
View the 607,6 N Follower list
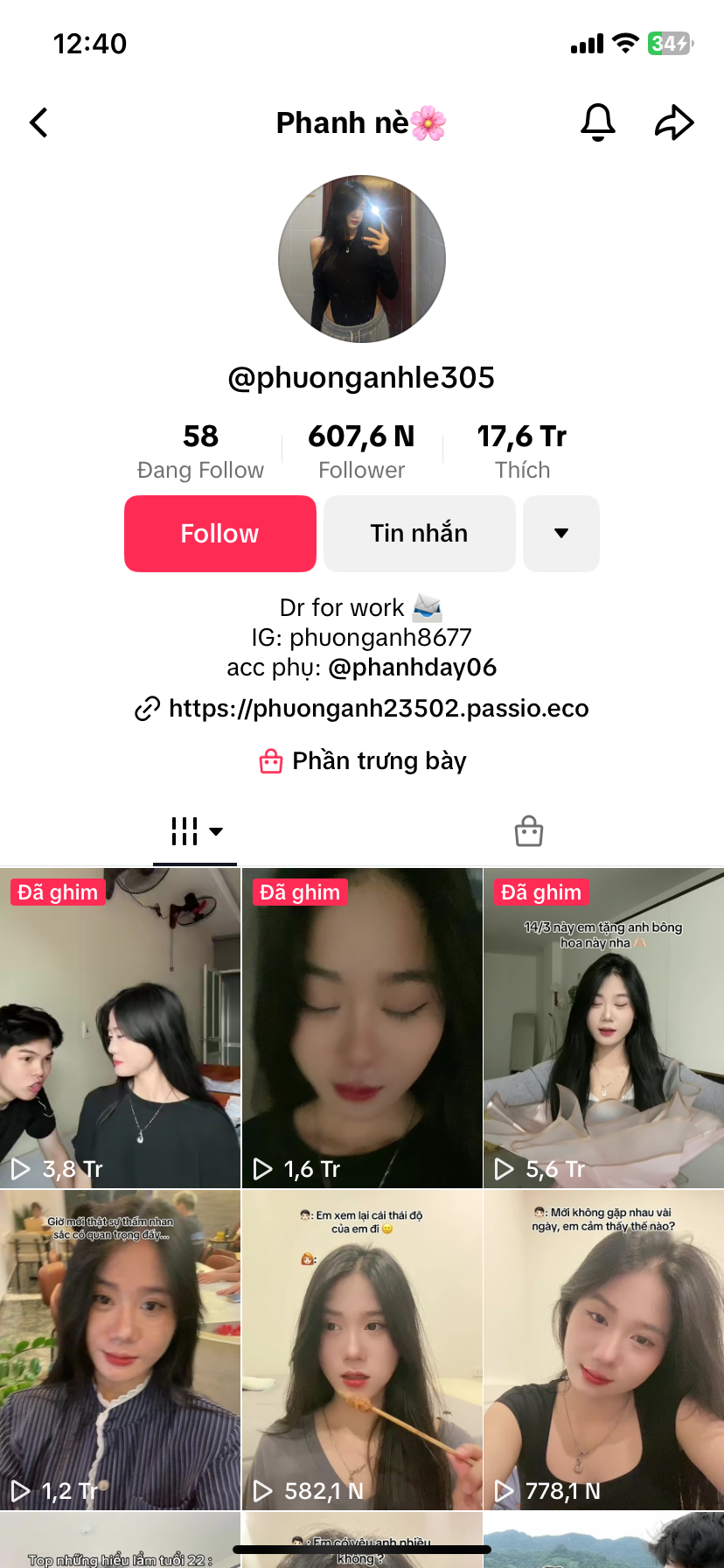(361, 451)
